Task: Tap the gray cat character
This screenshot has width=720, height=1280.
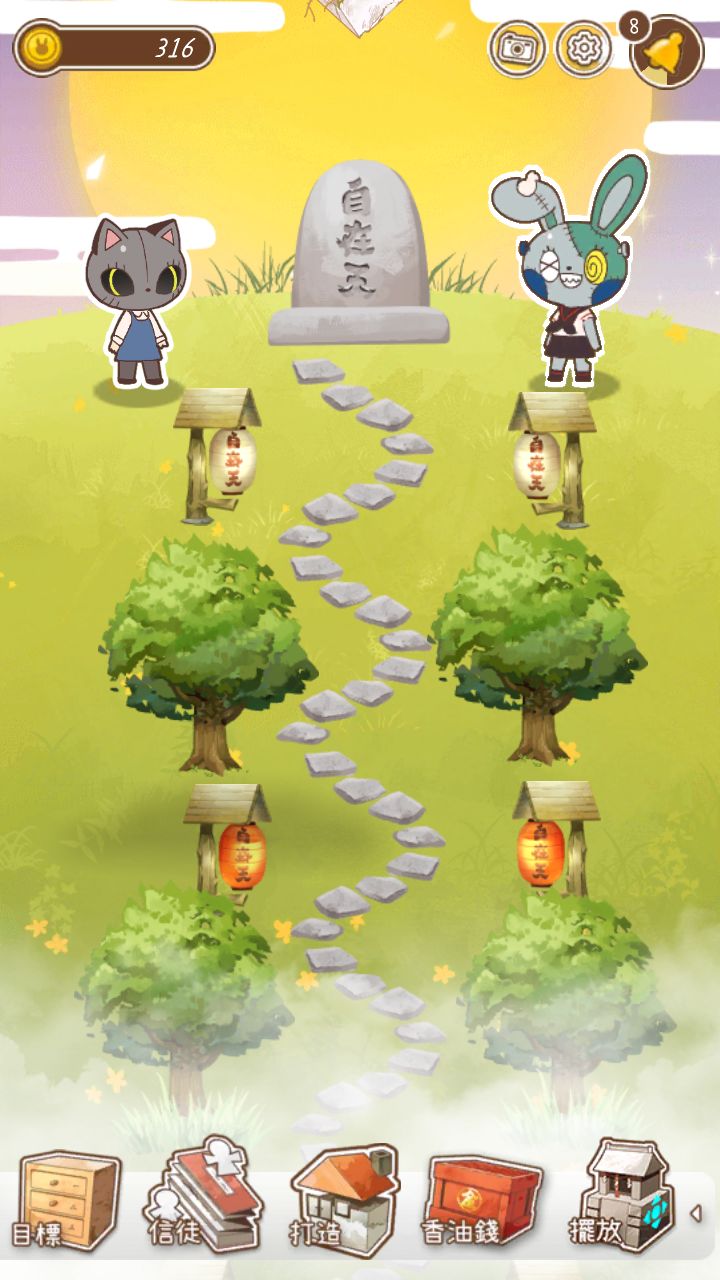Action: 137,300
